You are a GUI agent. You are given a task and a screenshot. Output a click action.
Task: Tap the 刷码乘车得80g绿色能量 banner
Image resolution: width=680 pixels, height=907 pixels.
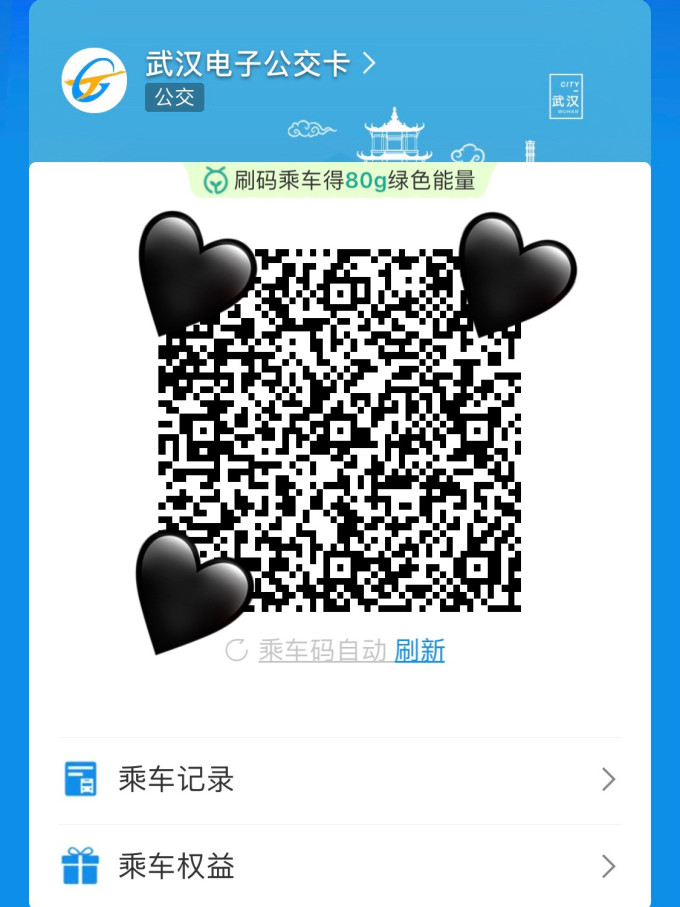[x=343, y=181]
